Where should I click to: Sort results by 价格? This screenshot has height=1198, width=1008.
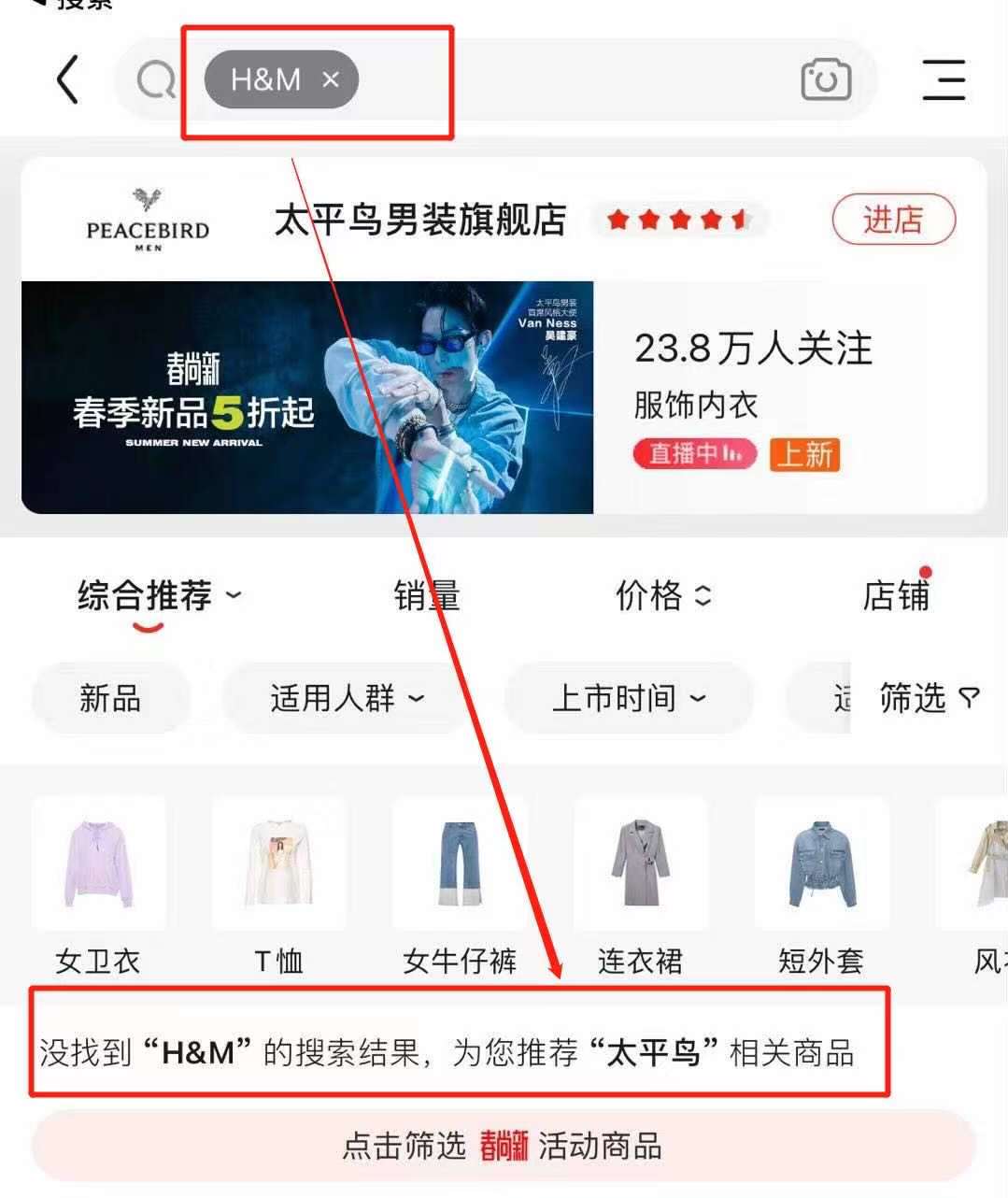tap(662, 595)
